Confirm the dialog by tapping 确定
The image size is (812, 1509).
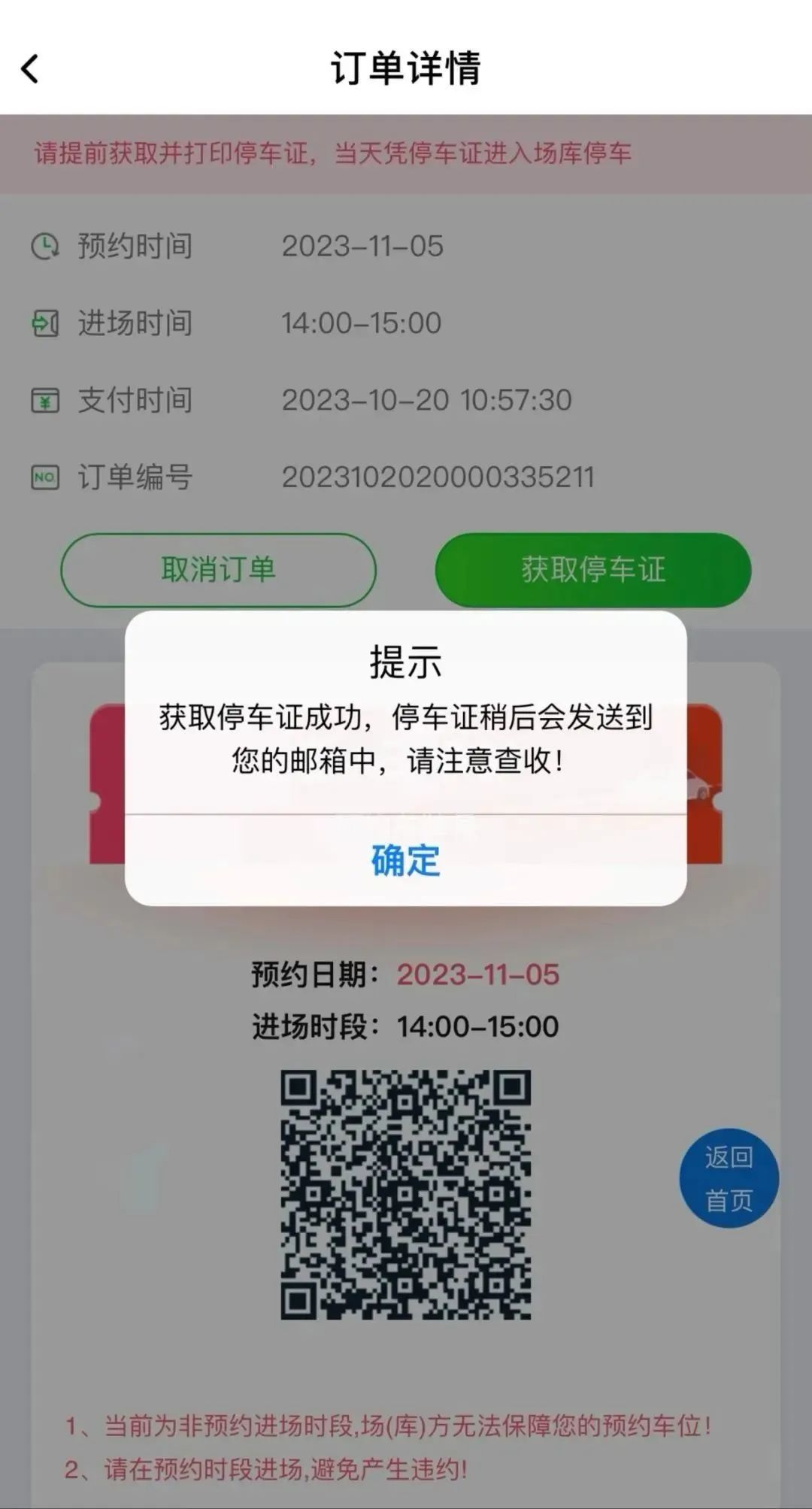pyautogui.click(x=405, y=860)
